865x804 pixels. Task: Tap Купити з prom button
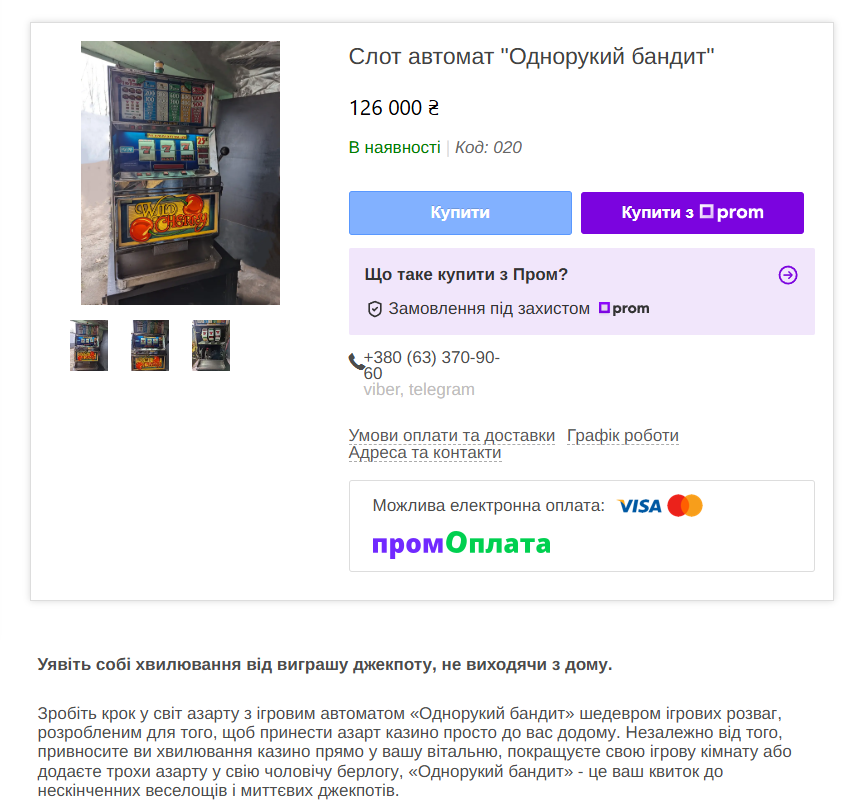692,213
